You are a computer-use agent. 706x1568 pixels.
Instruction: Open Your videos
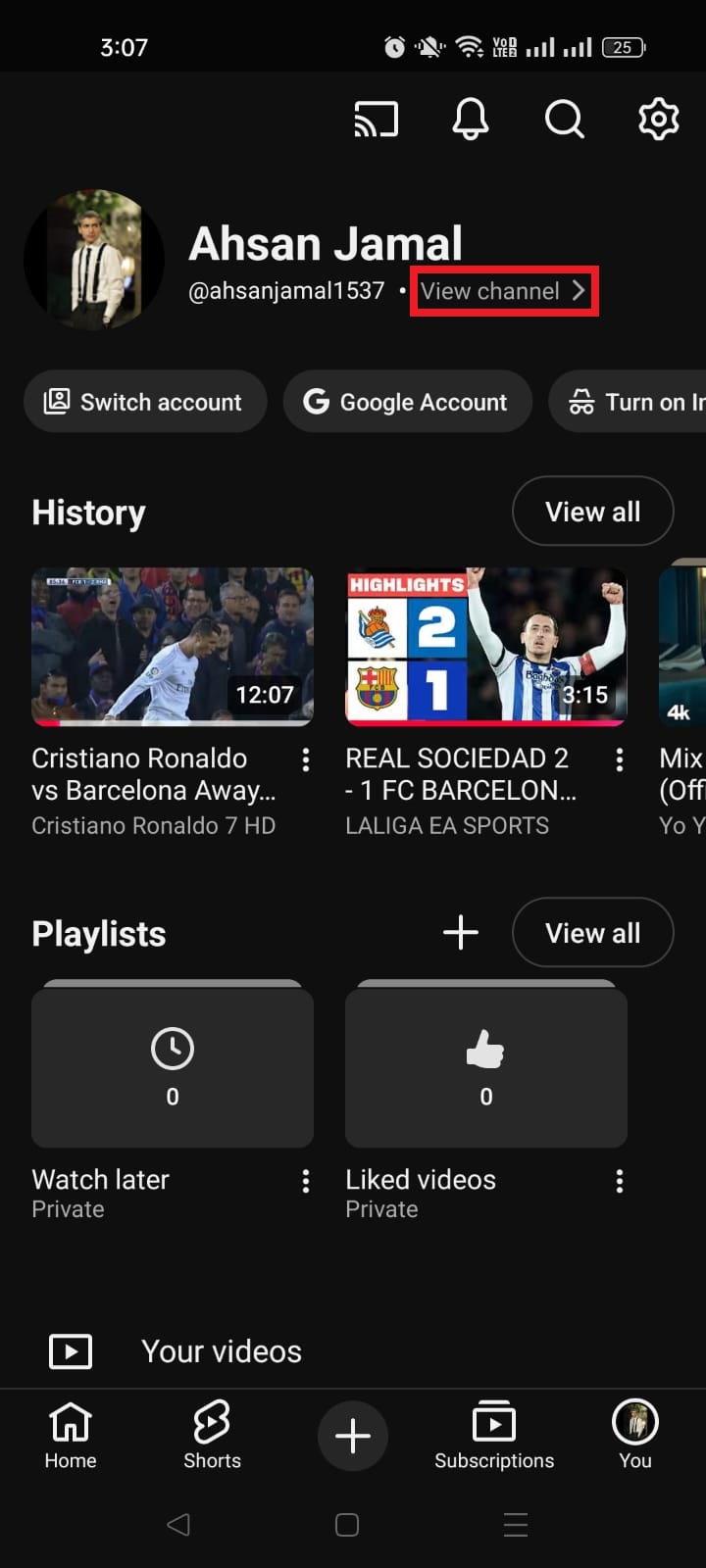222,1351
